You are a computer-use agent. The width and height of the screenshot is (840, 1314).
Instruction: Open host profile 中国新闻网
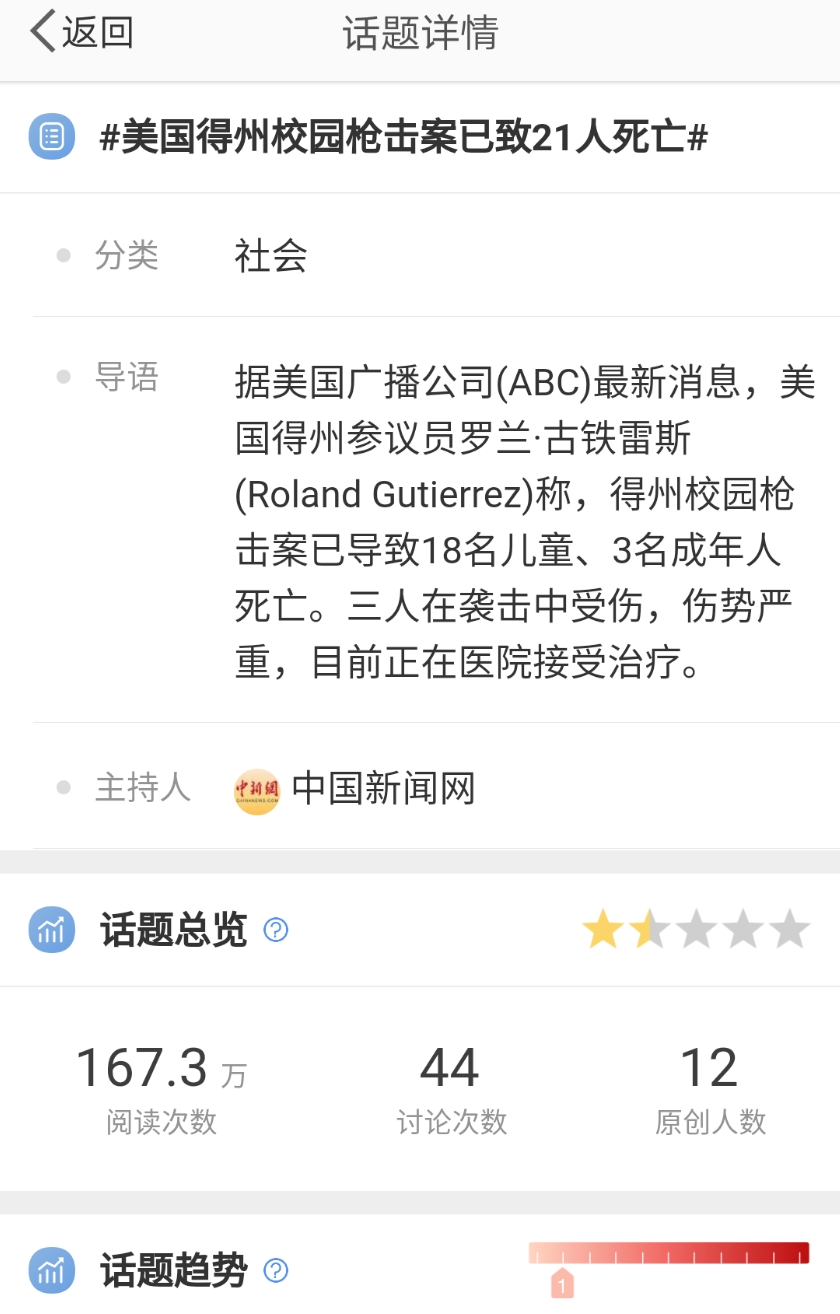pos(355,789)
